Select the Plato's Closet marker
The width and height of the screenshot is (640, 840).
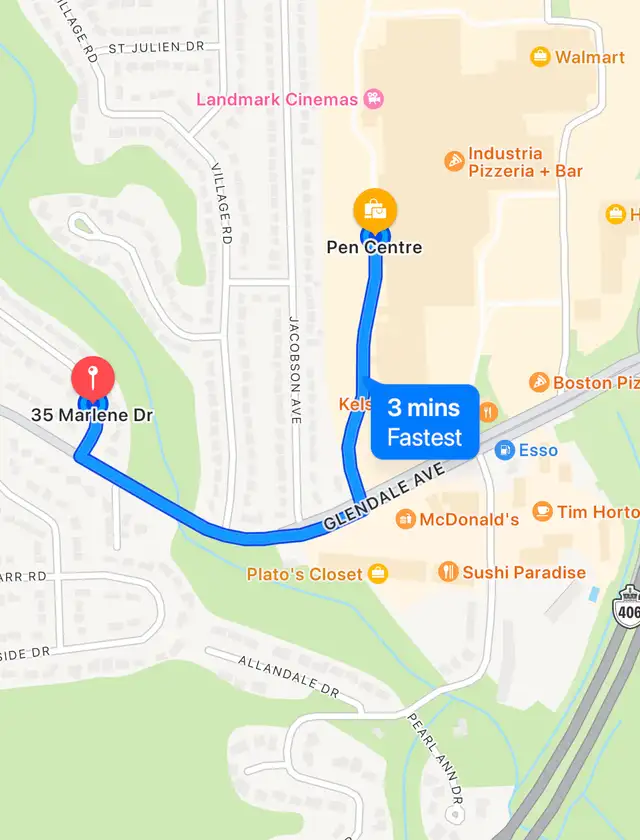[x=378, y=573]
